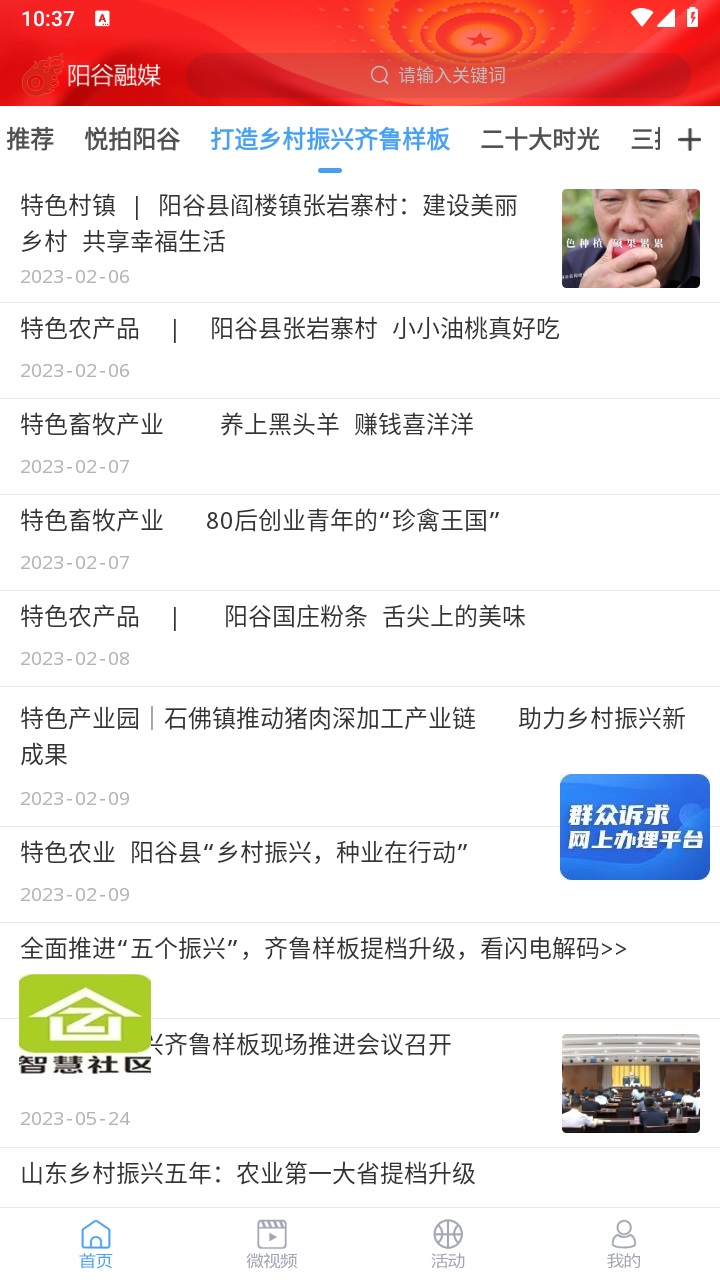Open the 打造乡村振兴齐鲁样板 channel
Viewport: 720px width, 1280px height.
click(x=330, y=140)
